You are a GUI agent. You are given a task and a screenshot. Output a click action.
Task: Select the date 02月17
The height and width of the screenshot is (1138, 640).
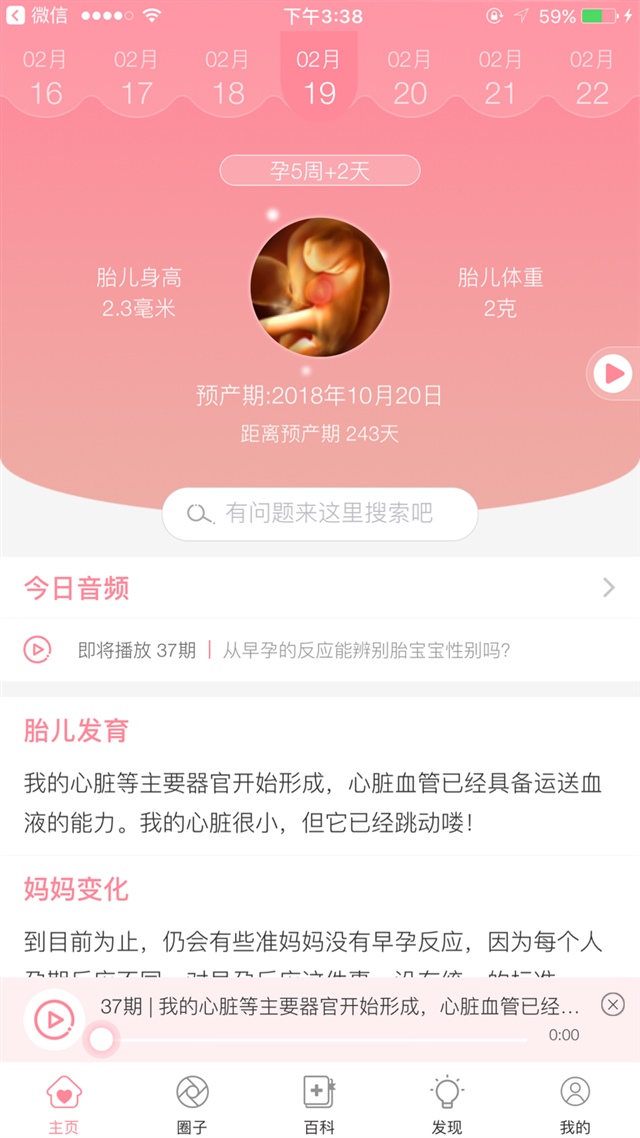(137, 78)
